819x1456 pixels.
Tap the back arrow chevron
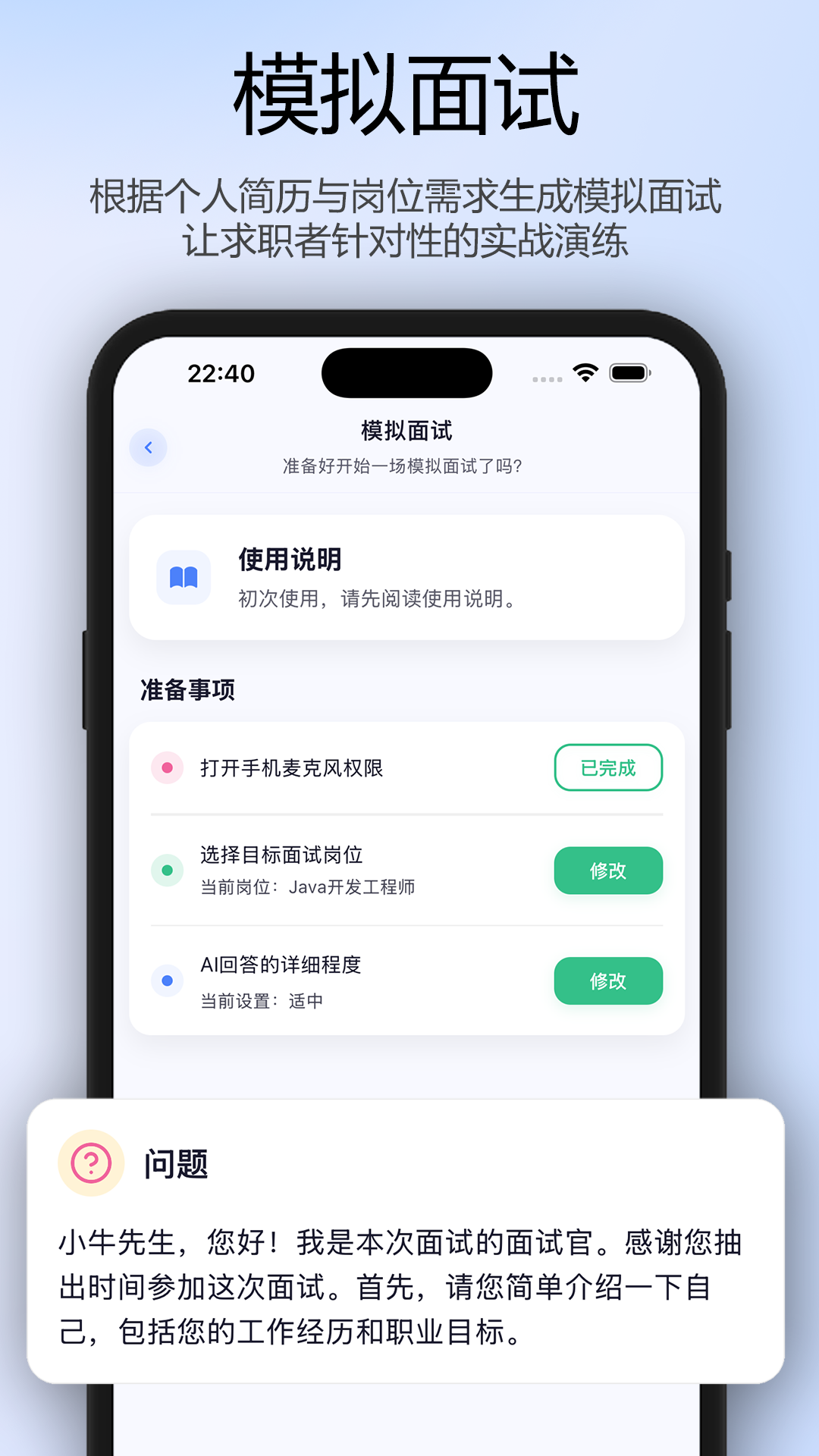tap(149, 447)
